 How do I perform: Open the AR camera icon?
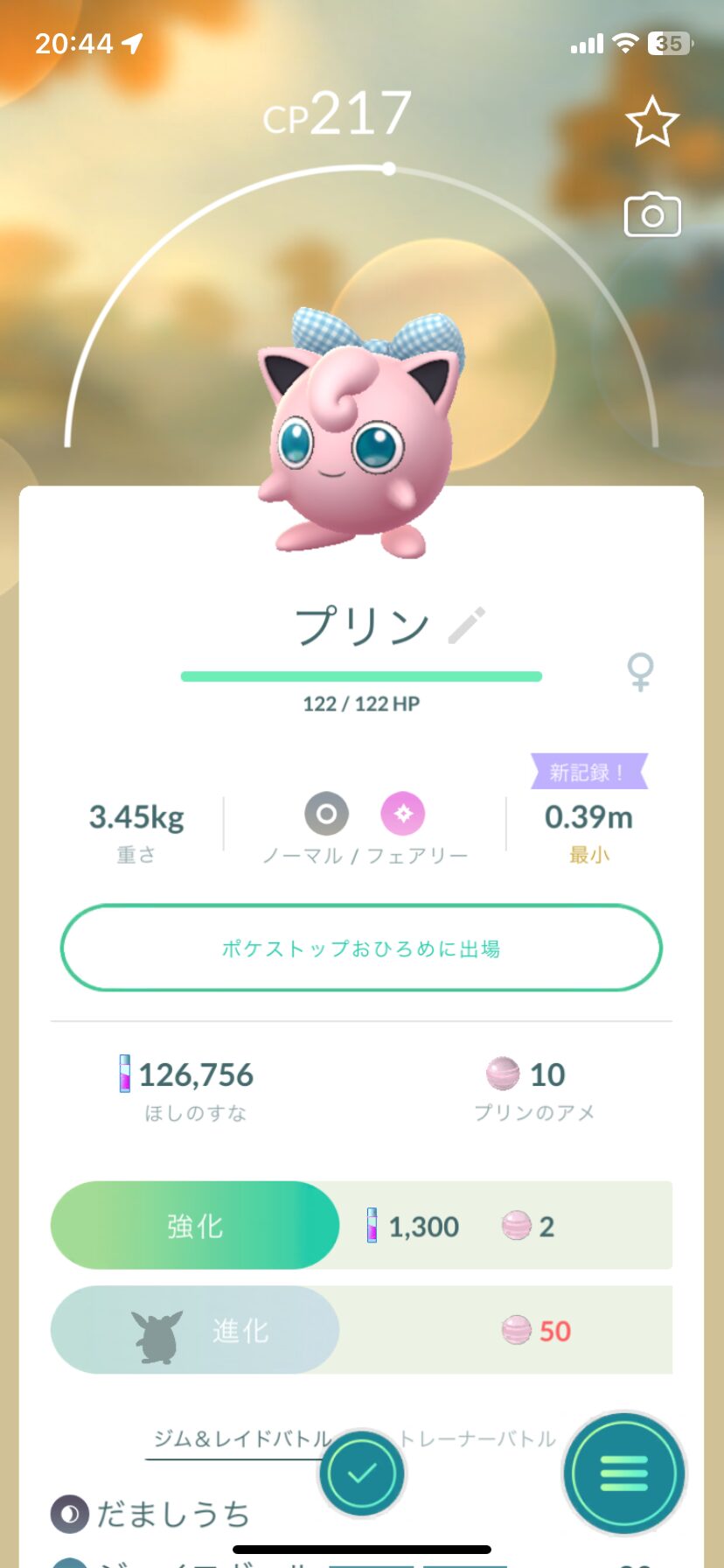point(652,215)
